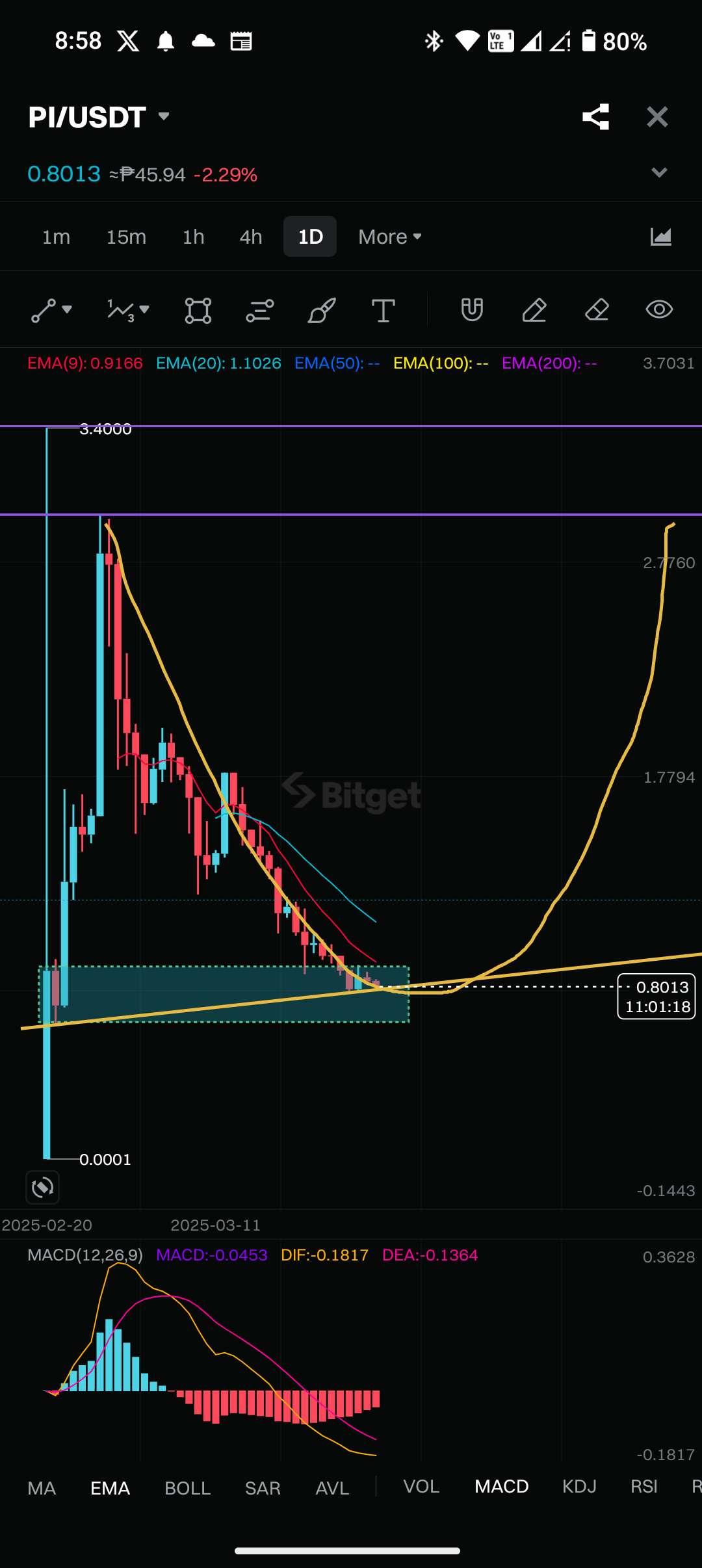Open the More timeframes dropdown

pos(389,237)
